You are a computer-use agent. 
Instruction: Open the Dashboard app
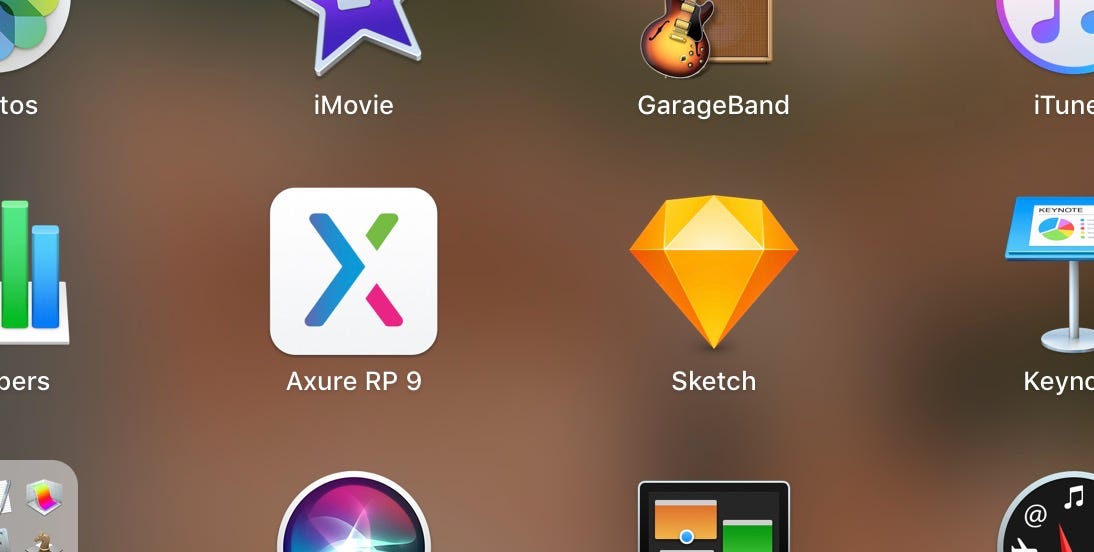(x=1050, y=520)
